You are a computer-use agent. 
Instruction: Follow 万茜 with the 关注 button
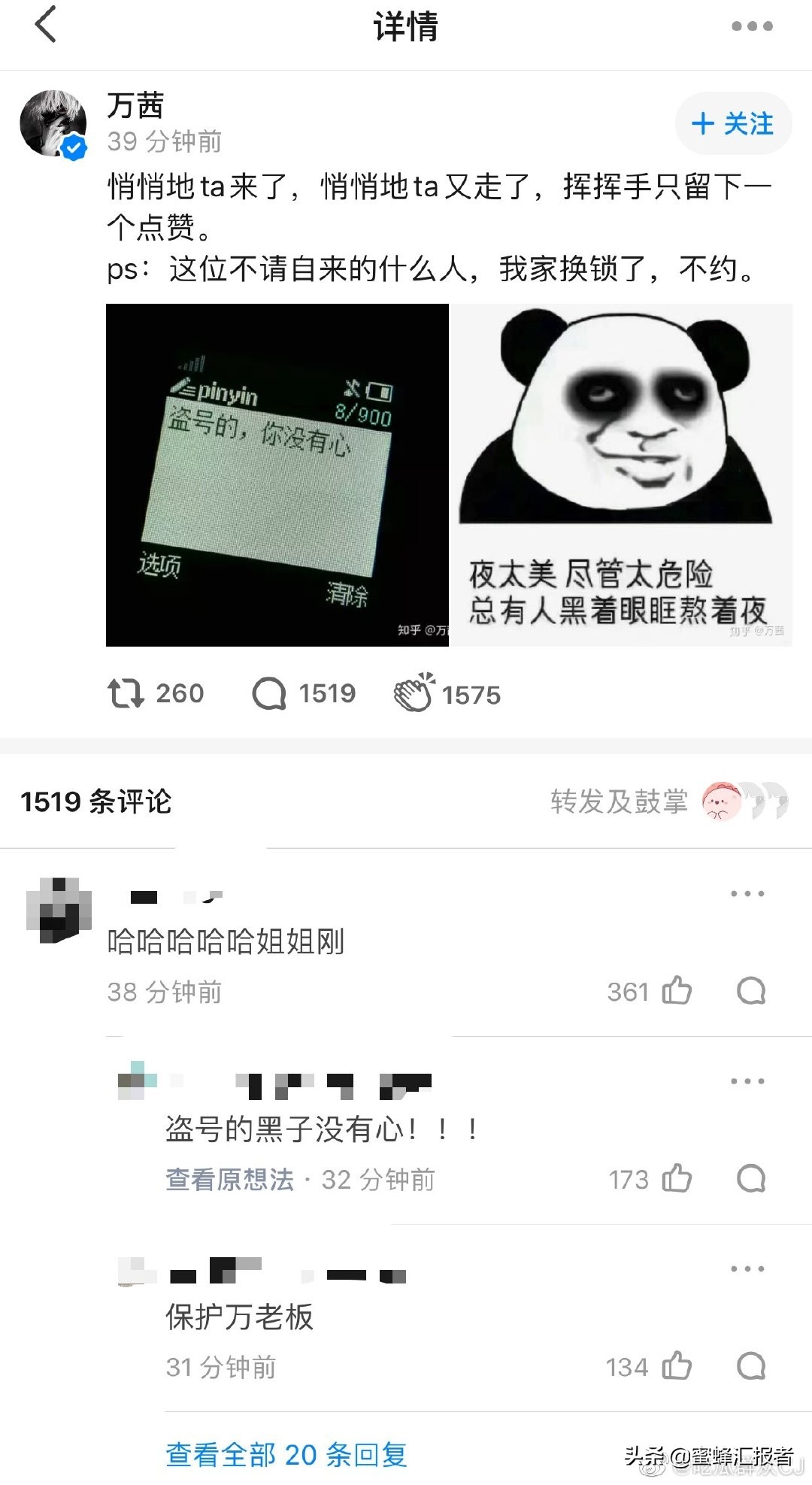tap(733, 124)
